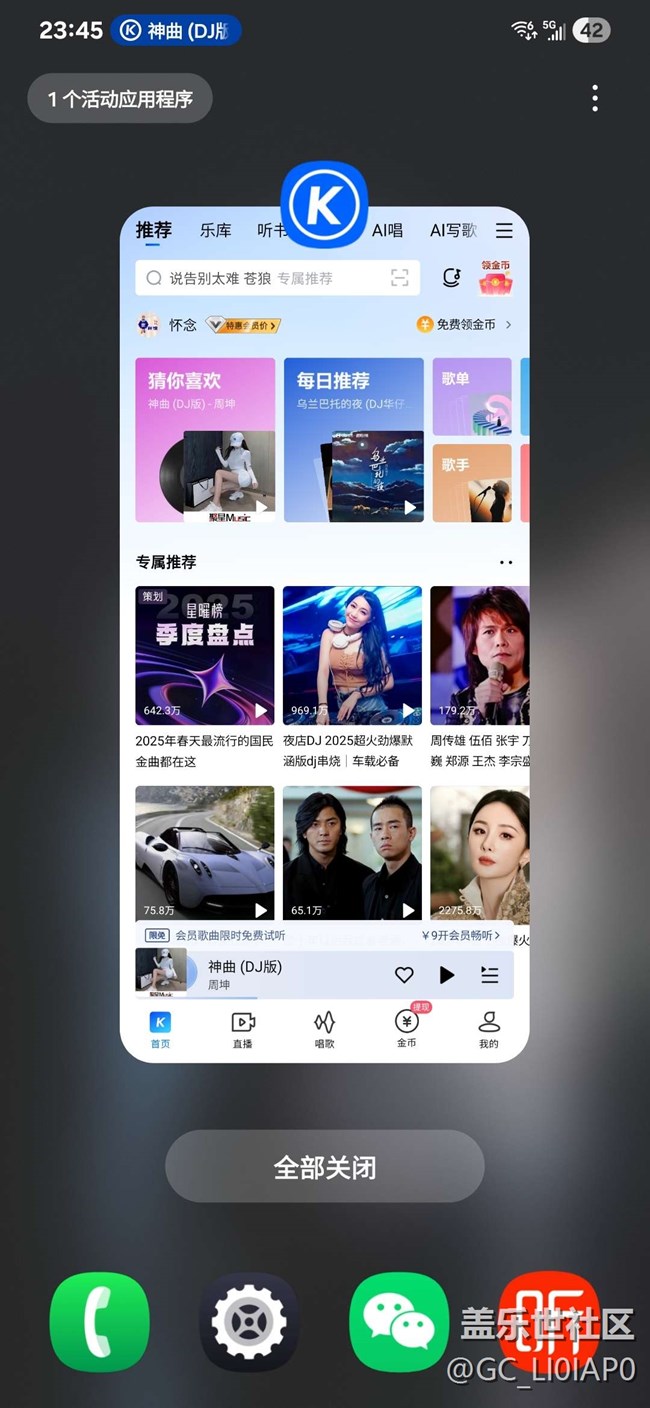Open WeChat from the dock

coord(398,1322)
